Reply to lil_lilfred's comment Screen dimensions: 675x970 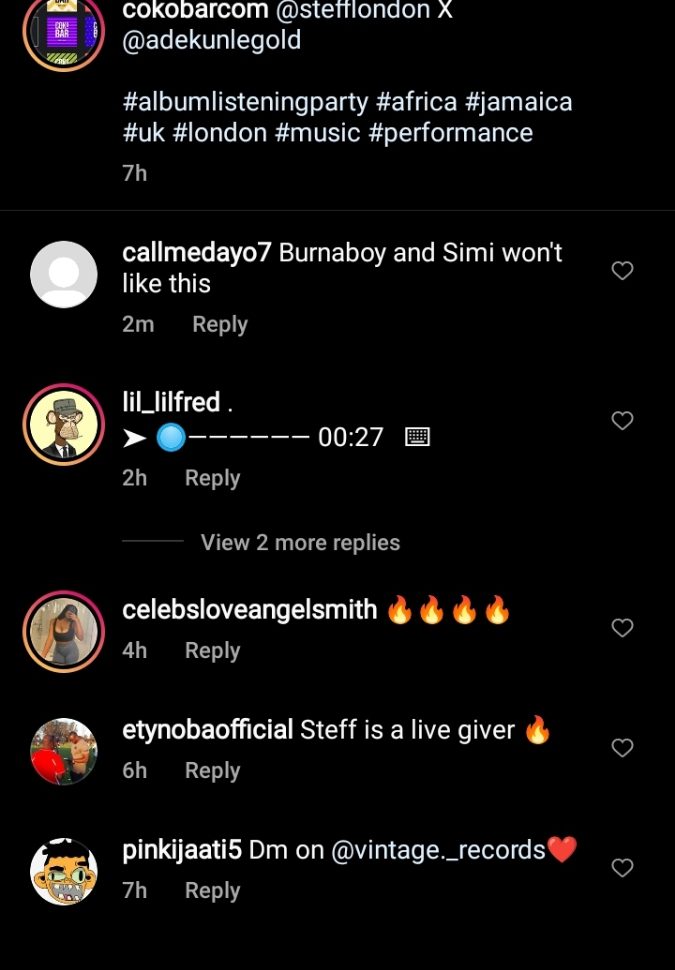tap(212, 478)
